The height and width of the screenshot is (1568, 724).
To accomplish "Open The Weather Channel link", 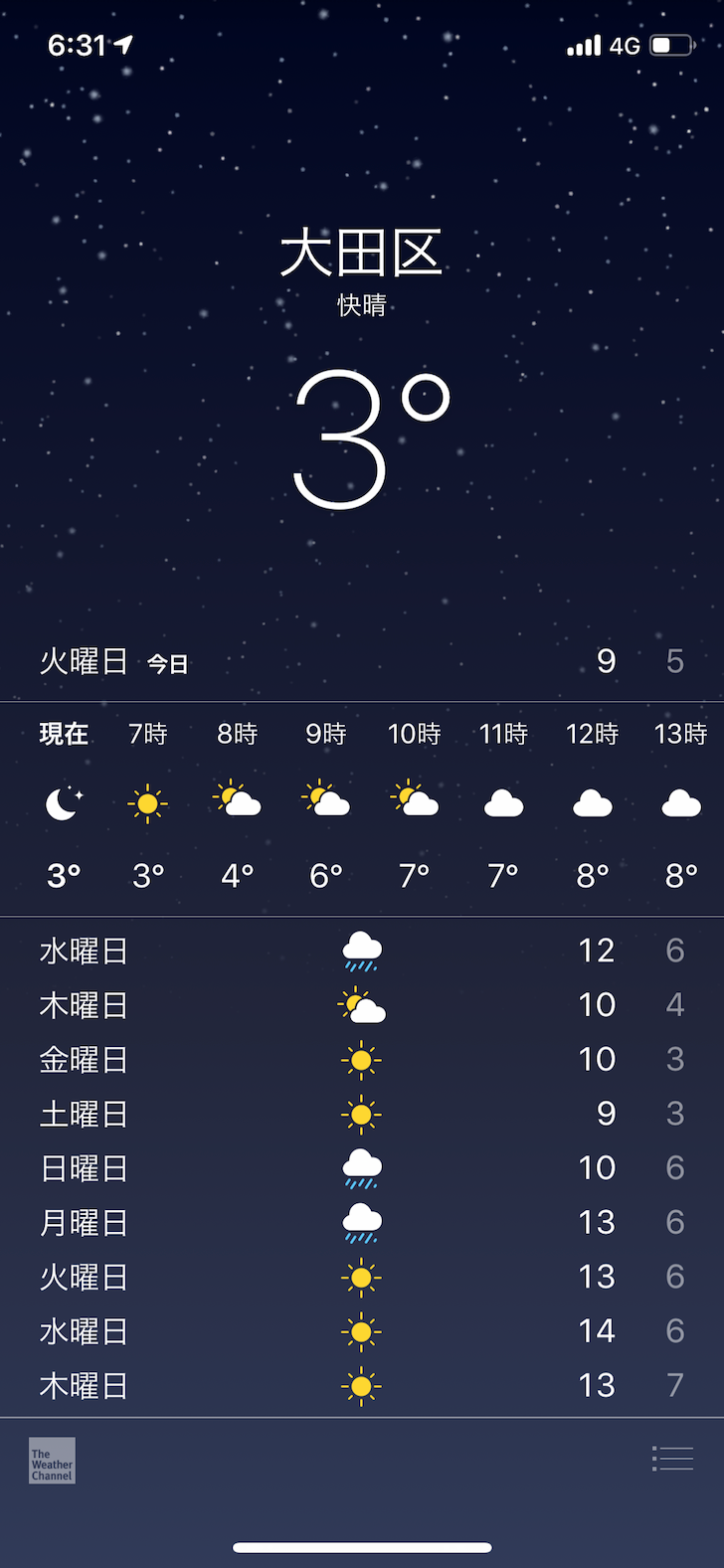I will click(x=52, y=1461).
